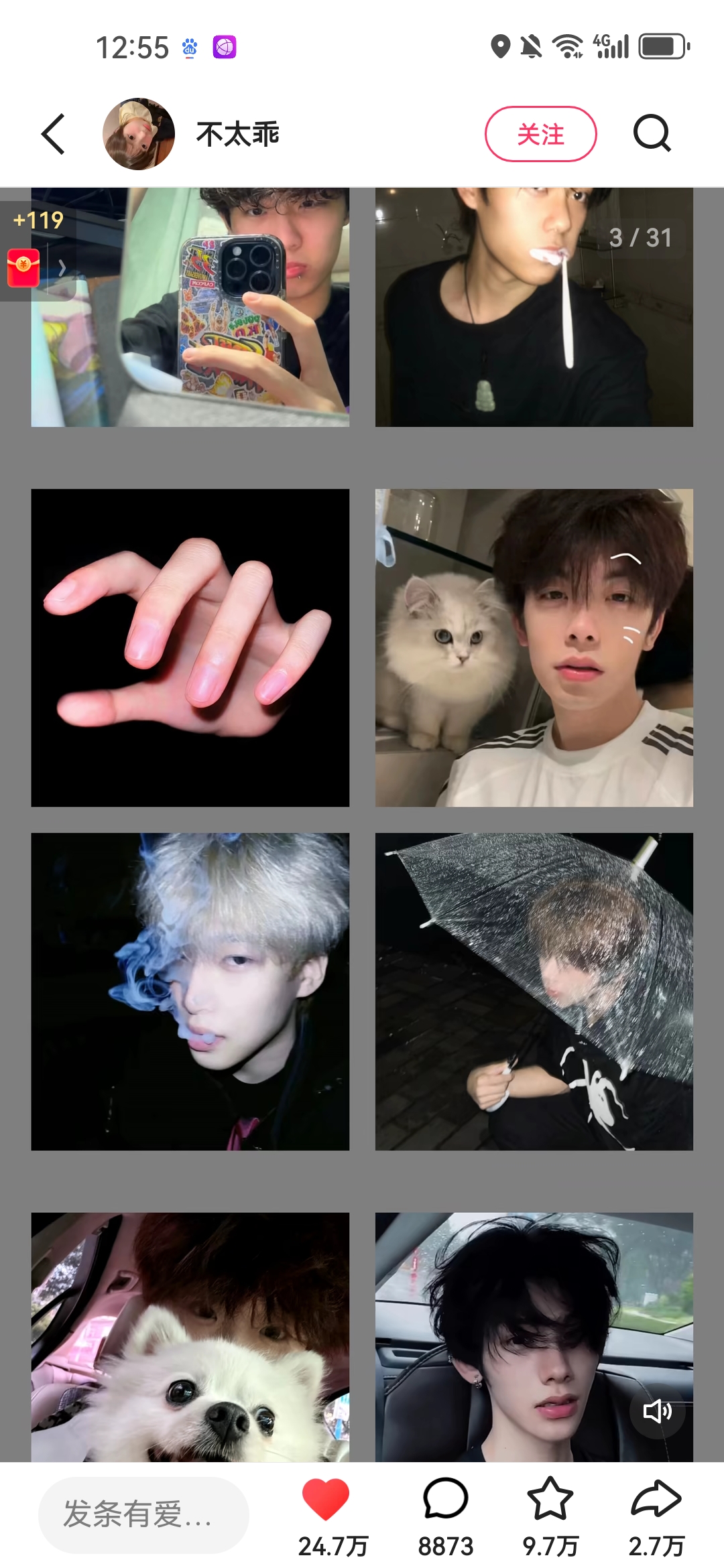The height and width of the screenshot is (1568, 724).
Task: Follow the author with the 关注 button
Action: coord(540,134)
